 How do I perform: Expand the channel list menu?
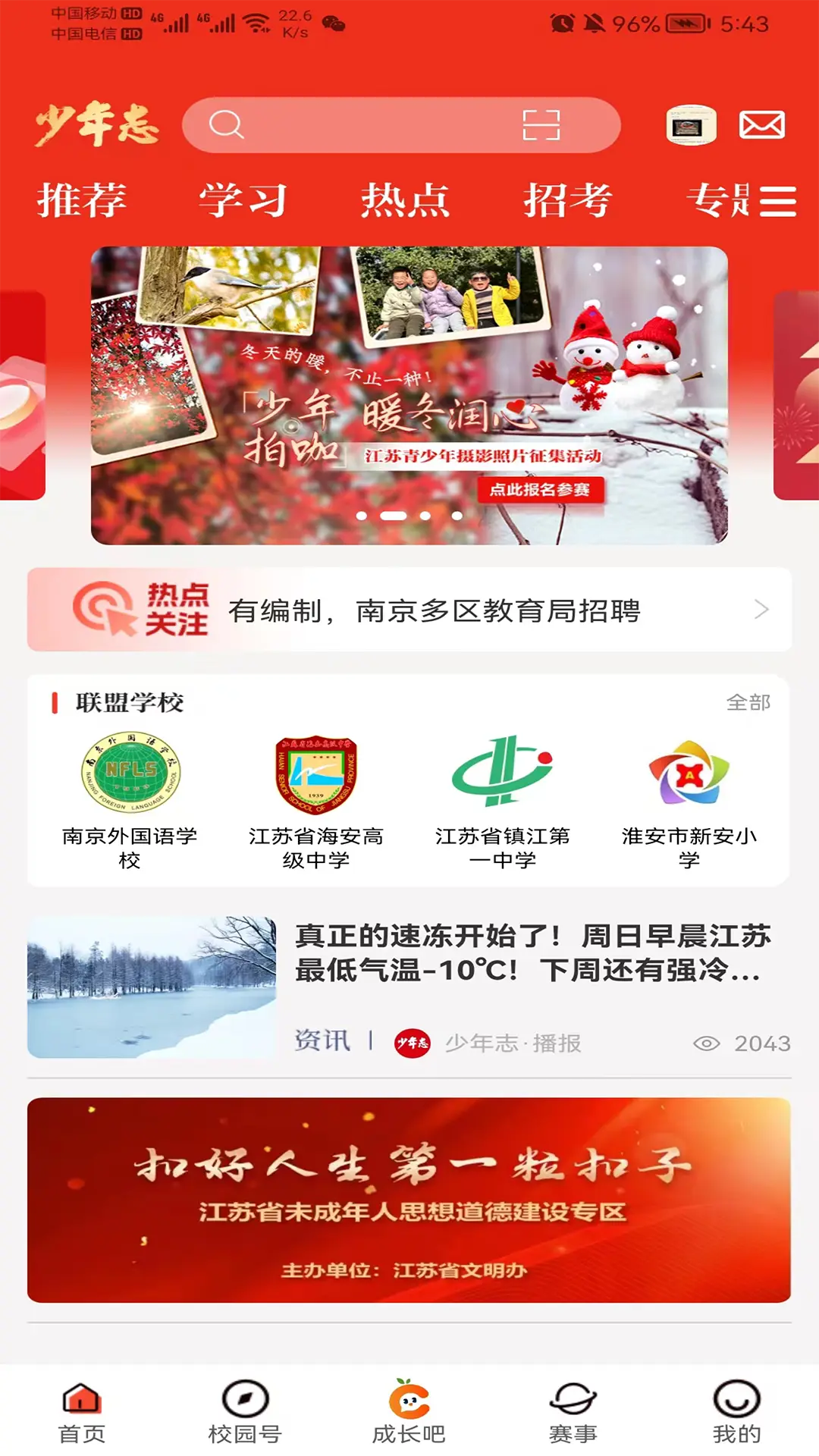pos(778,201)
